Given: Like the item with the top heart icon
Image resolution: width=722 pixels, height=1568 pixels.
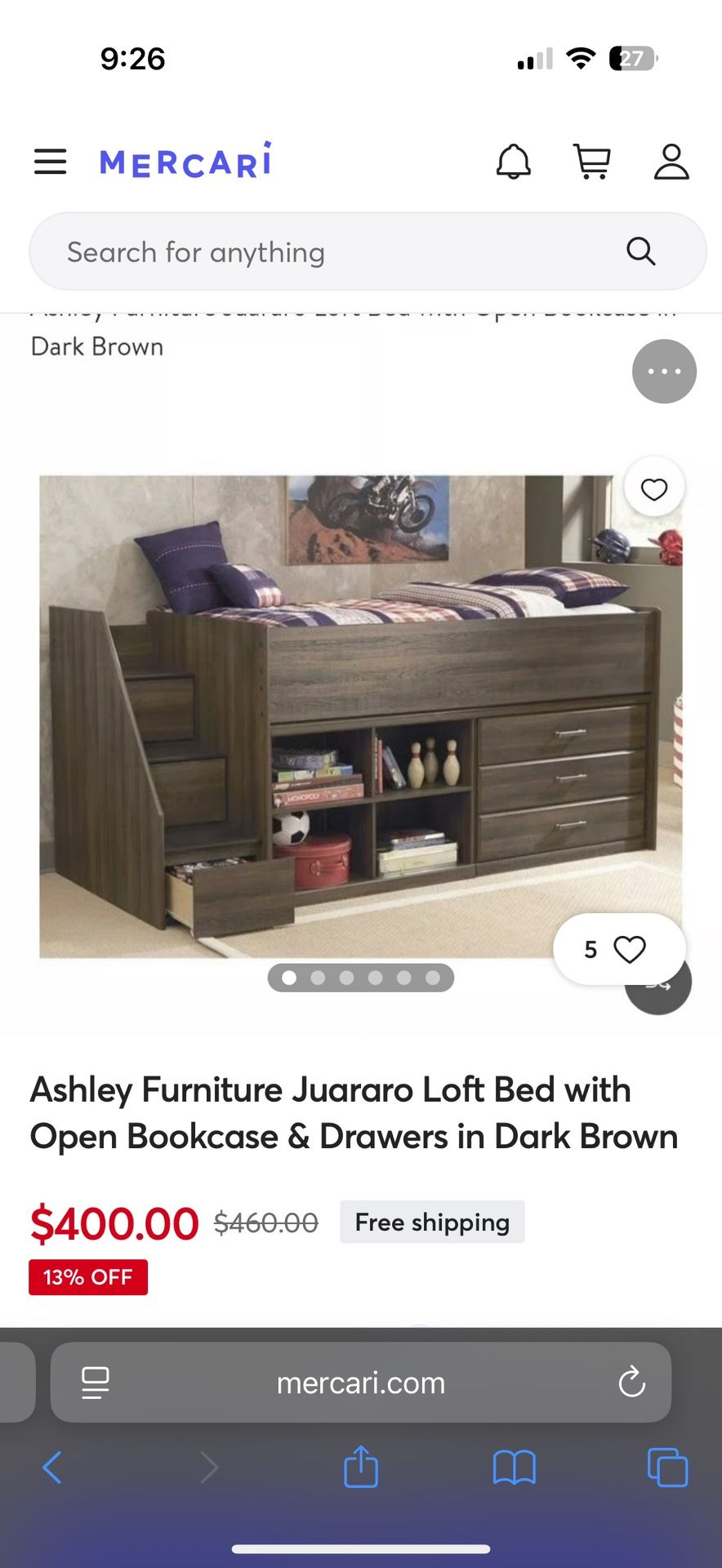Looking at the screenshot, I should (654, 488).
